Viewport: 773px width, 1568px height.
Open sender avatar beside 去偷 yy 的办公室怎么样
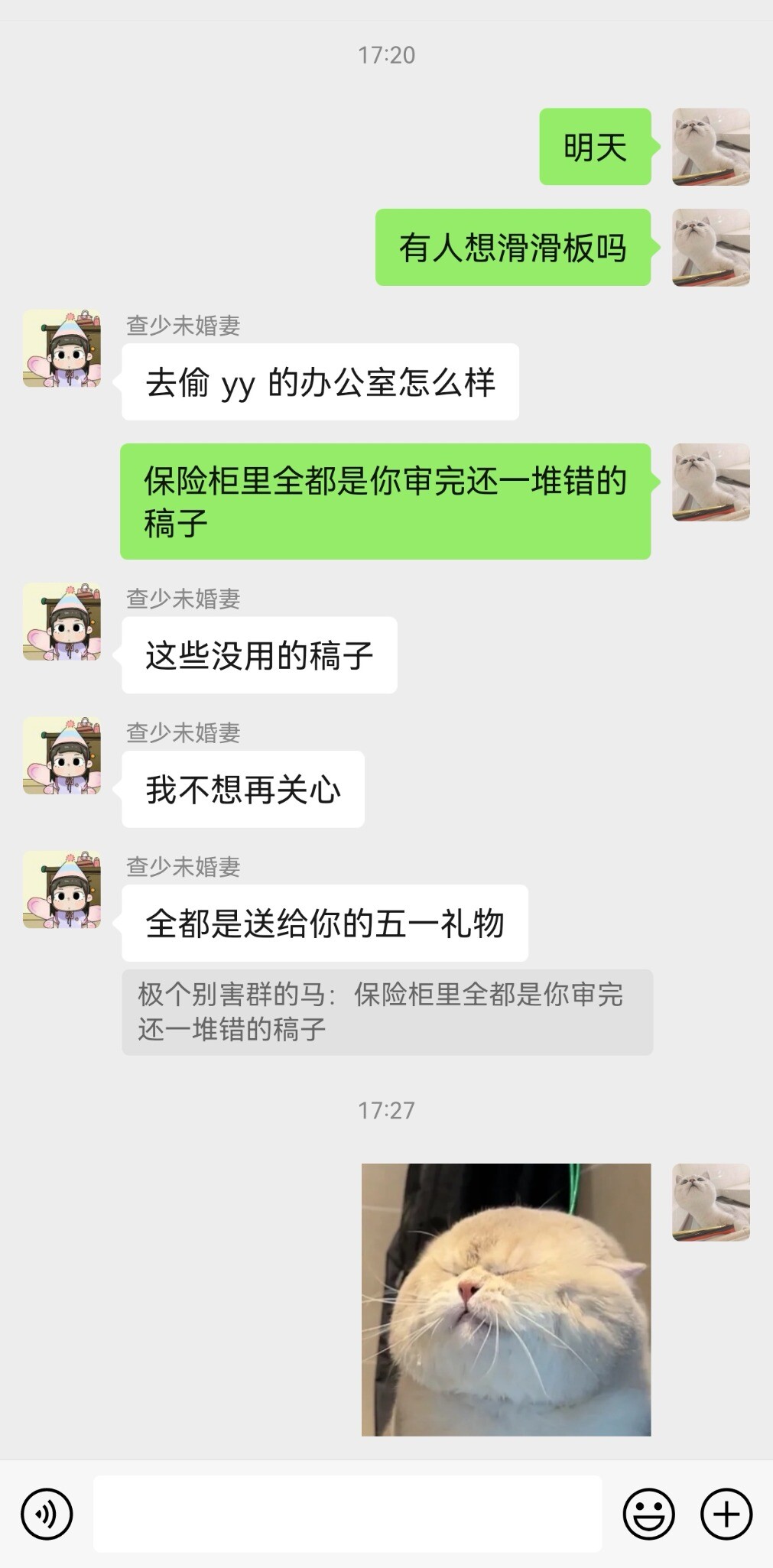click(62, 348)
